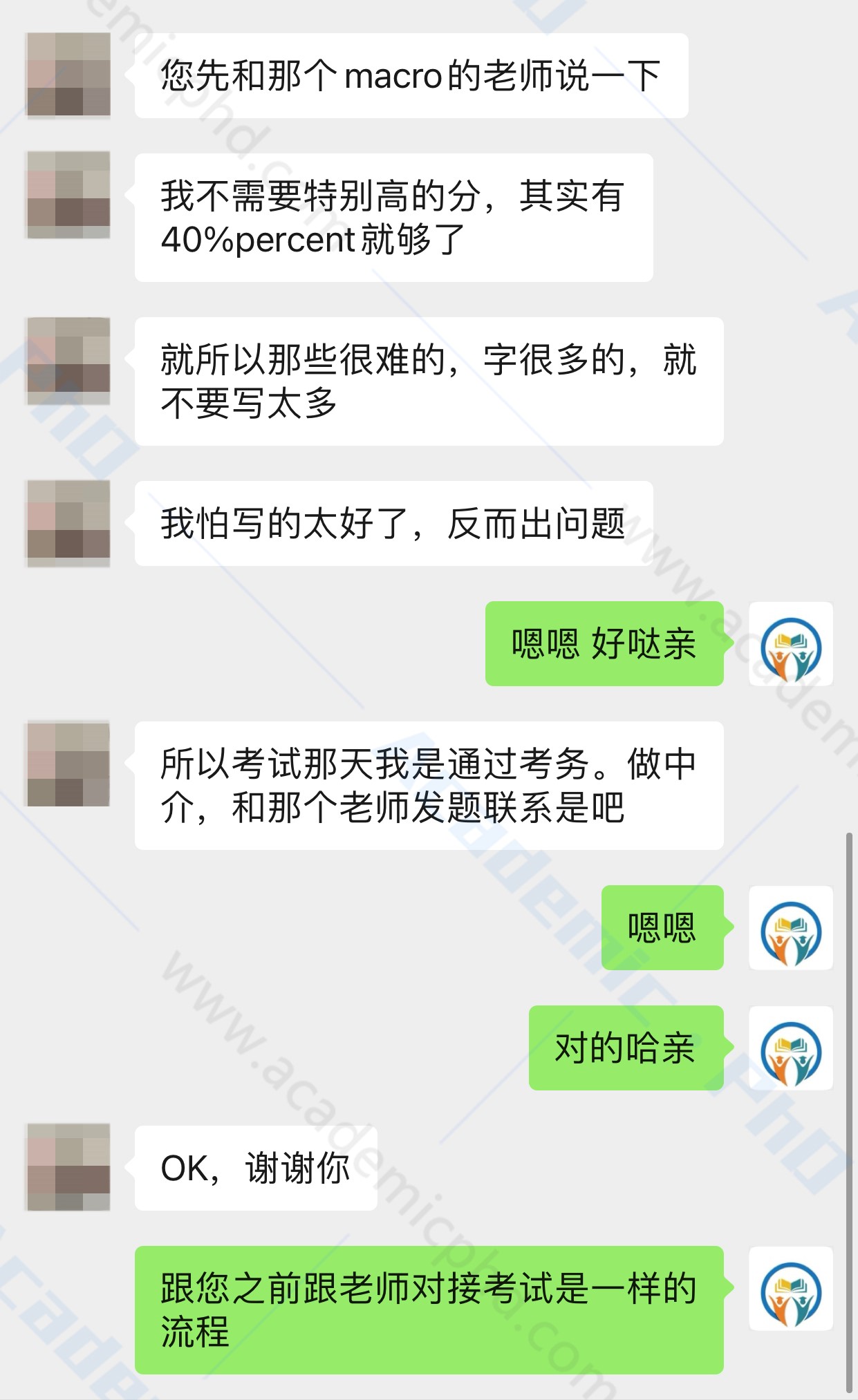Open profile avatar beside '我怕写的太好了' message

click(68, 523)
